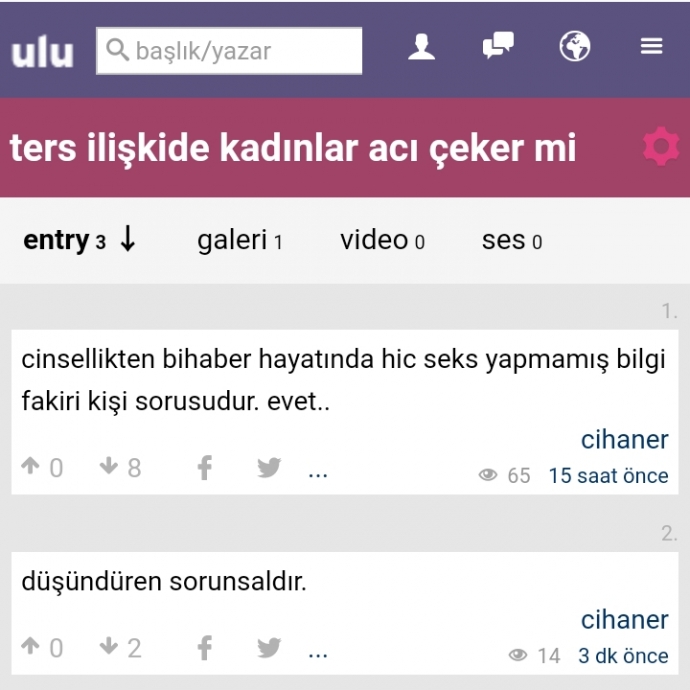
Task: Go to ulu home logo
Action: tap(43, 51)
